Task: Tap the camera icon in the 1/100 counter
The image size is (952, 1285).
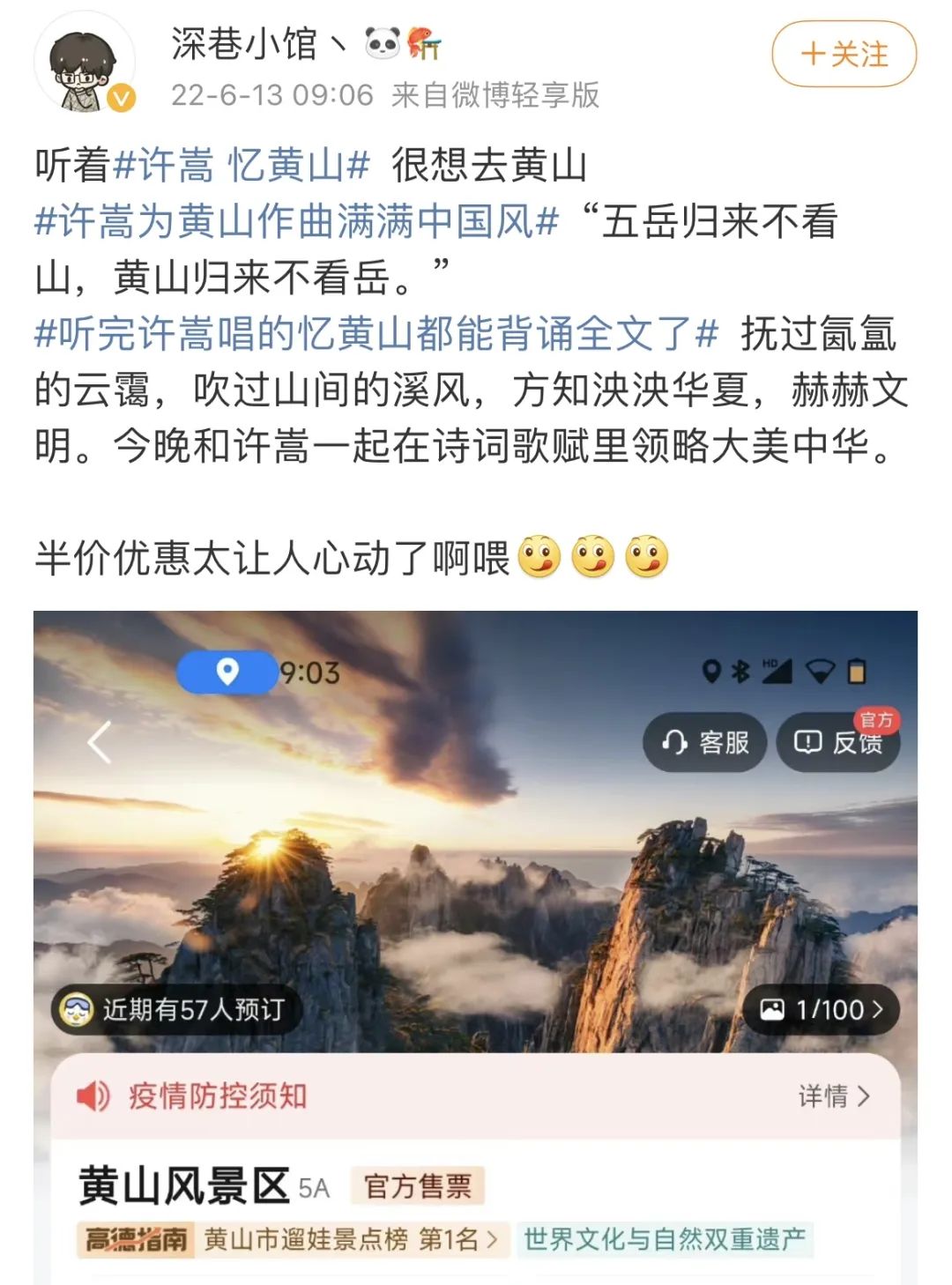Action: pyautogui.click(x=776, y=1011)
